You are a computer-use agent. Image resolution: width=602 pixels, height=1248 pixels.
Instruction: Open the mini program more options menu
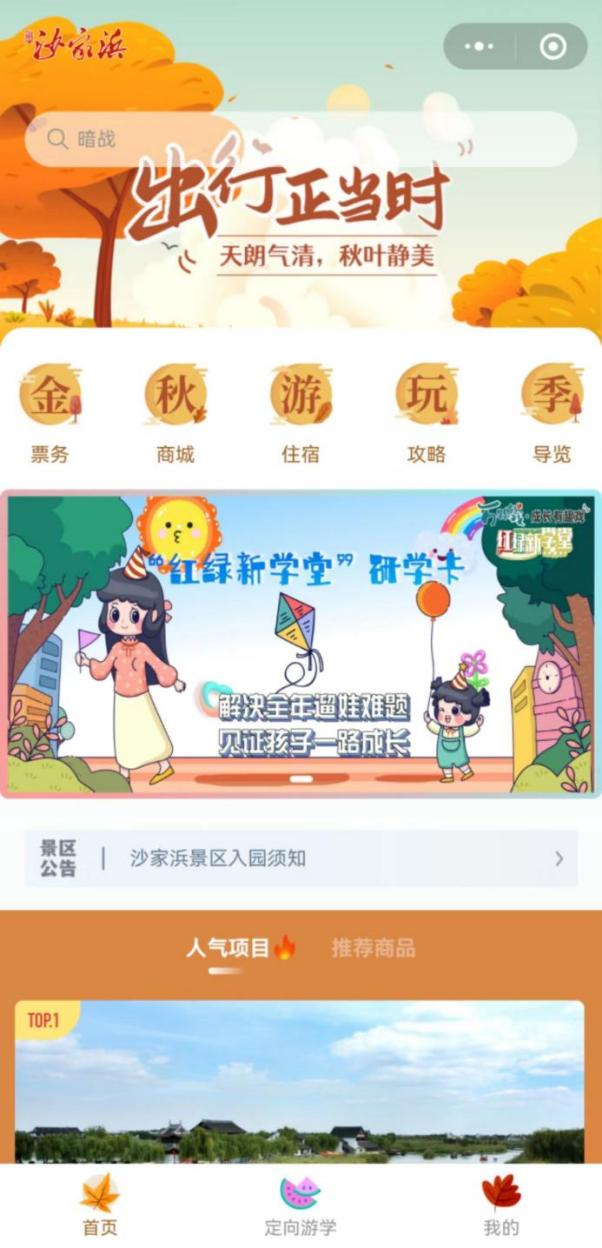[479, 47]
